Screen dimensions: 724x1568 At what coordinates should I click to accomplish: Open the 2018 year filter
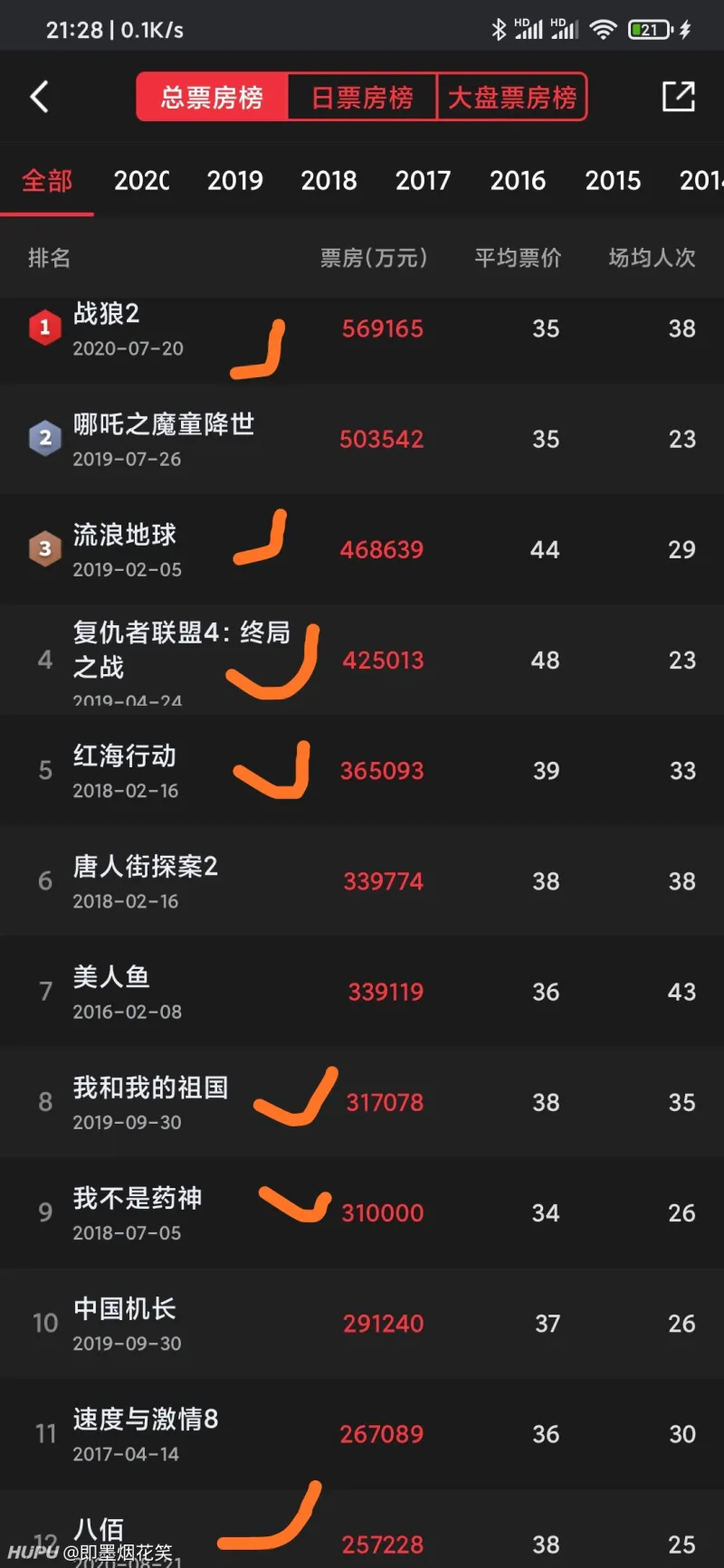329,180
